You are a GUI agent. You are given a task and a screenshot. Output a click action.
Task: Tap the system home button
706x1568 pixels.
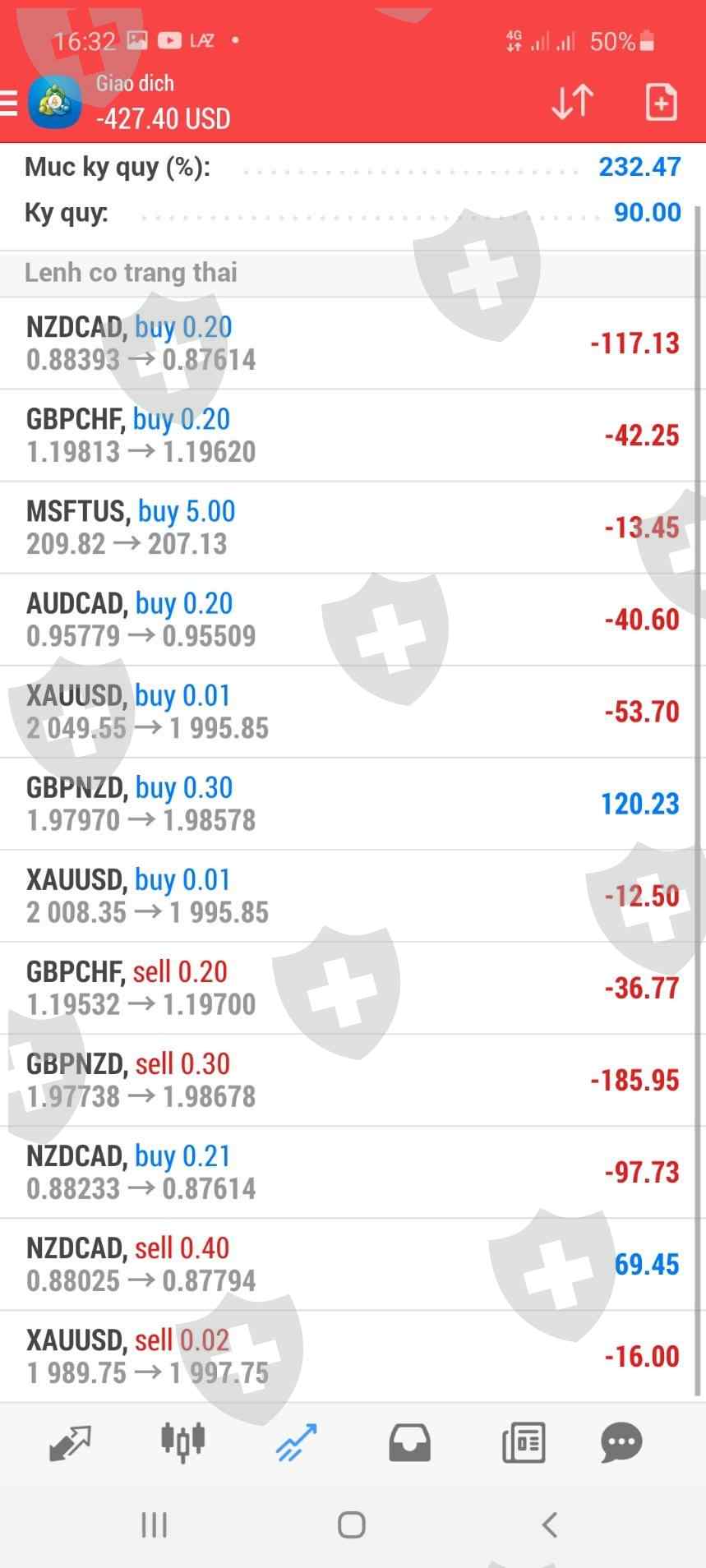[x=352, y=1524]
